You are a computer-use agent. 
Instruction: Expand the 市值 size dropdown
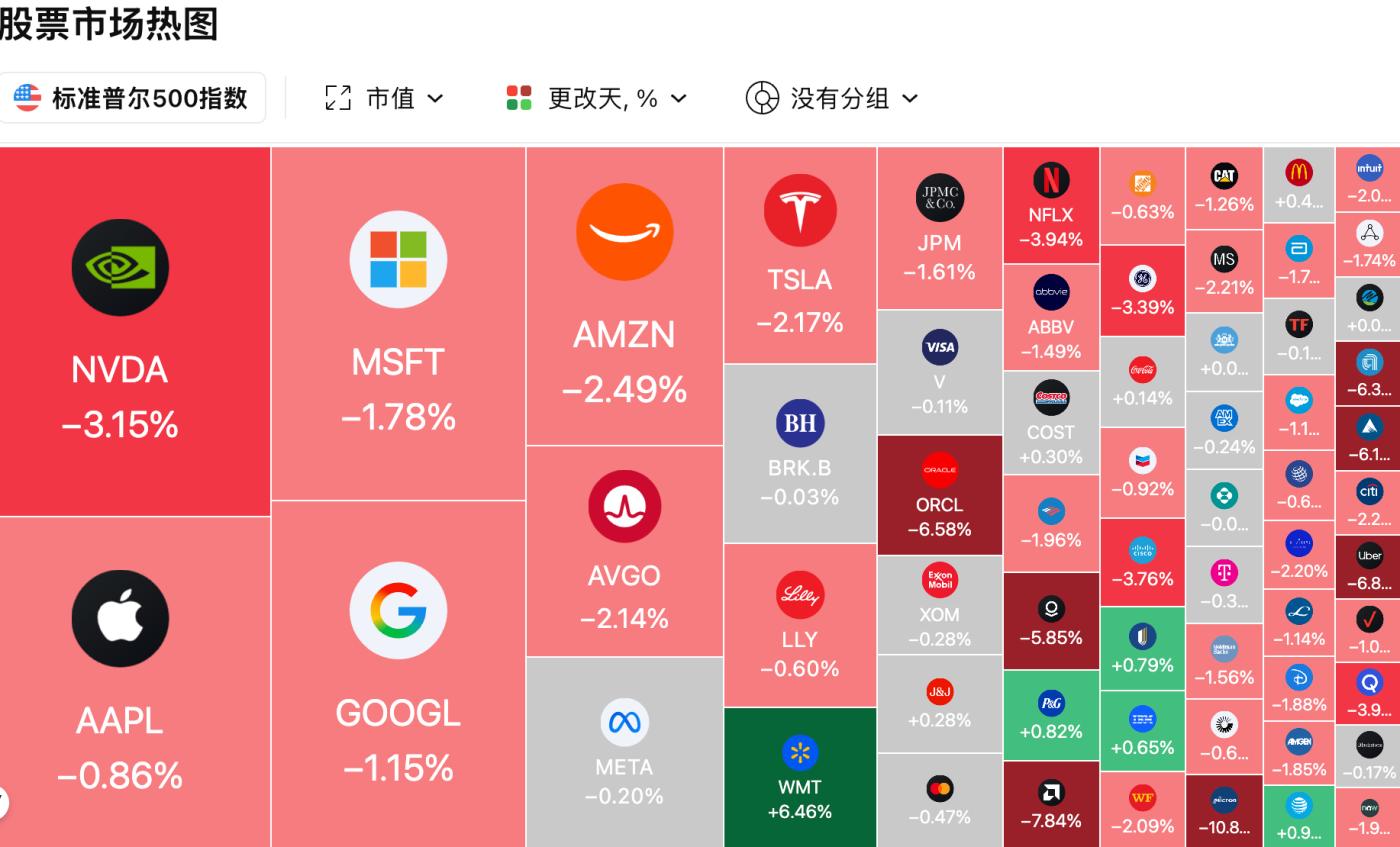(385, 98)
